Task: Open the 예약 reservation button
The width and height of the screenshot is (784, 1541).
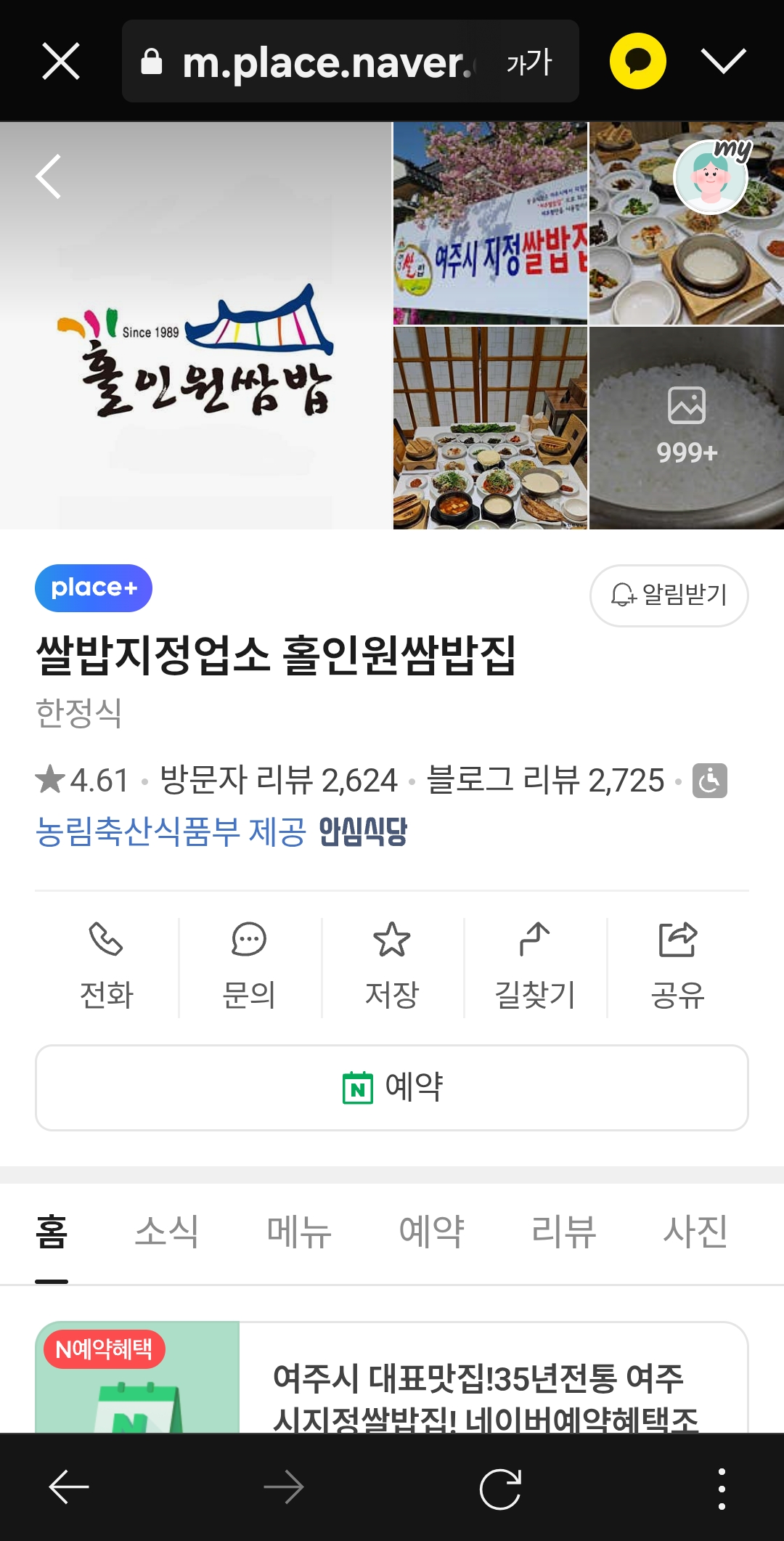Action: (x=392, y=1087)
